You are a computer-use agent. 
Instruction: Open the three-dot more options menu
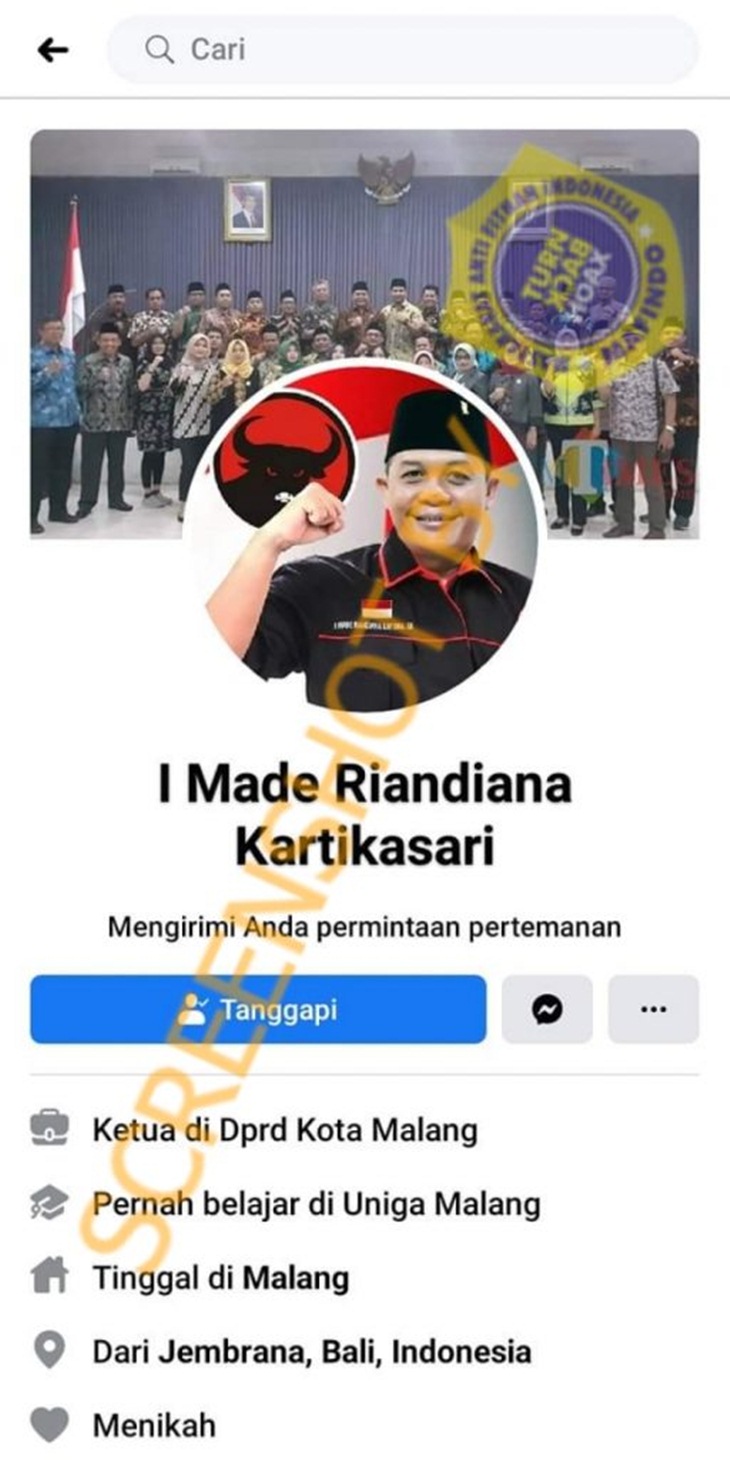[653, 1009]
